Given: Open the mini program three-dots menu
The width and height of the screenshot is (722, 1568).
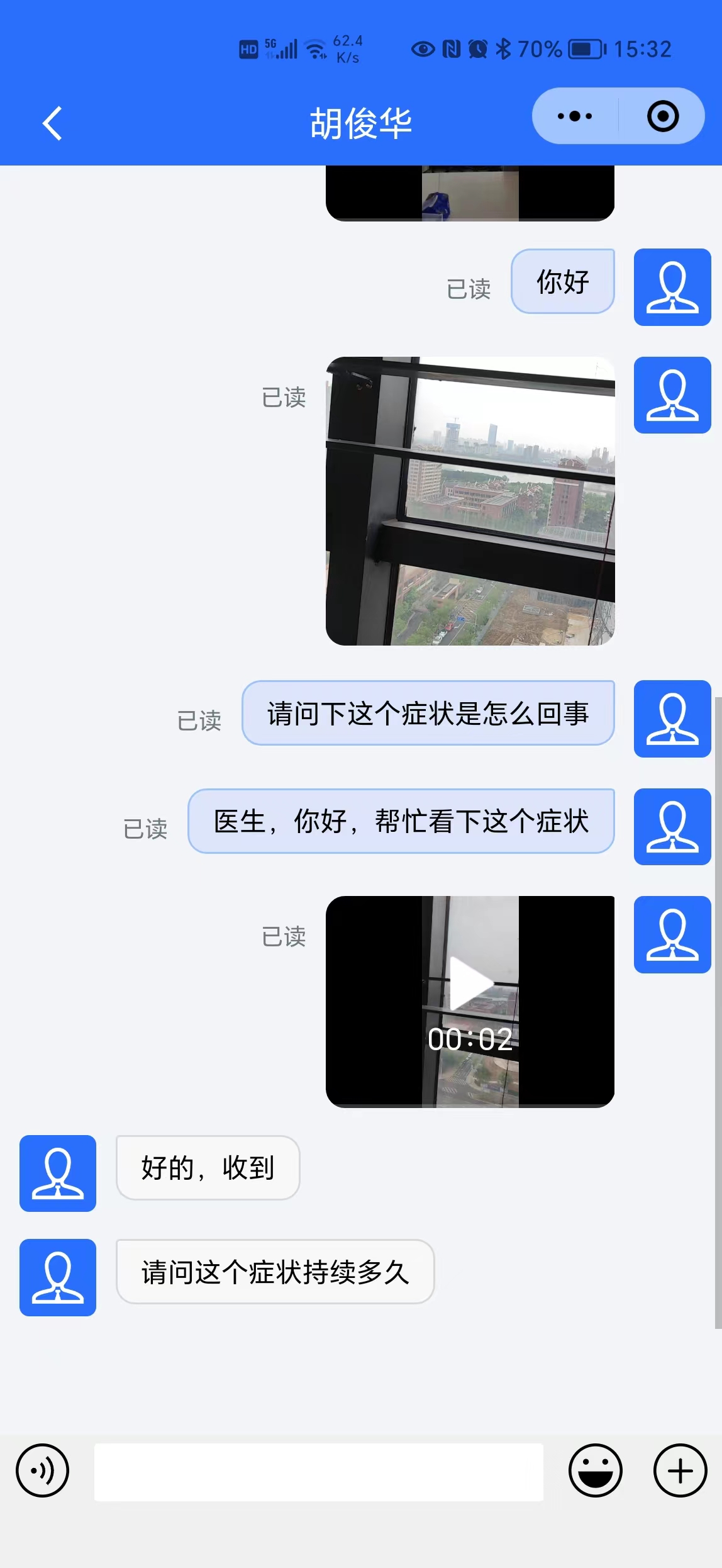Looking at the screenshot, I should pos(575,116).
